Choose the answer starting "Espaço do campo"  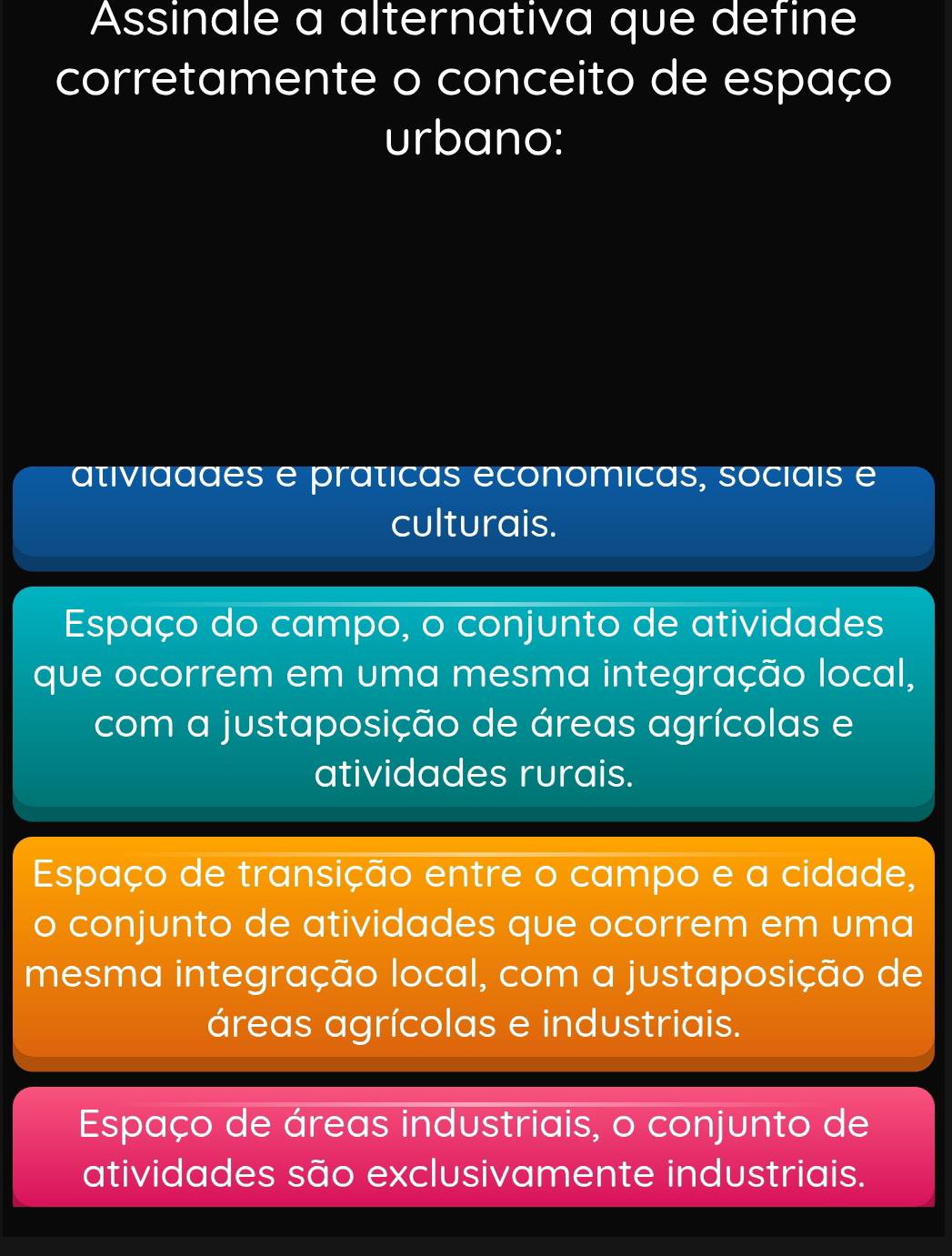(x=473, y=700)
